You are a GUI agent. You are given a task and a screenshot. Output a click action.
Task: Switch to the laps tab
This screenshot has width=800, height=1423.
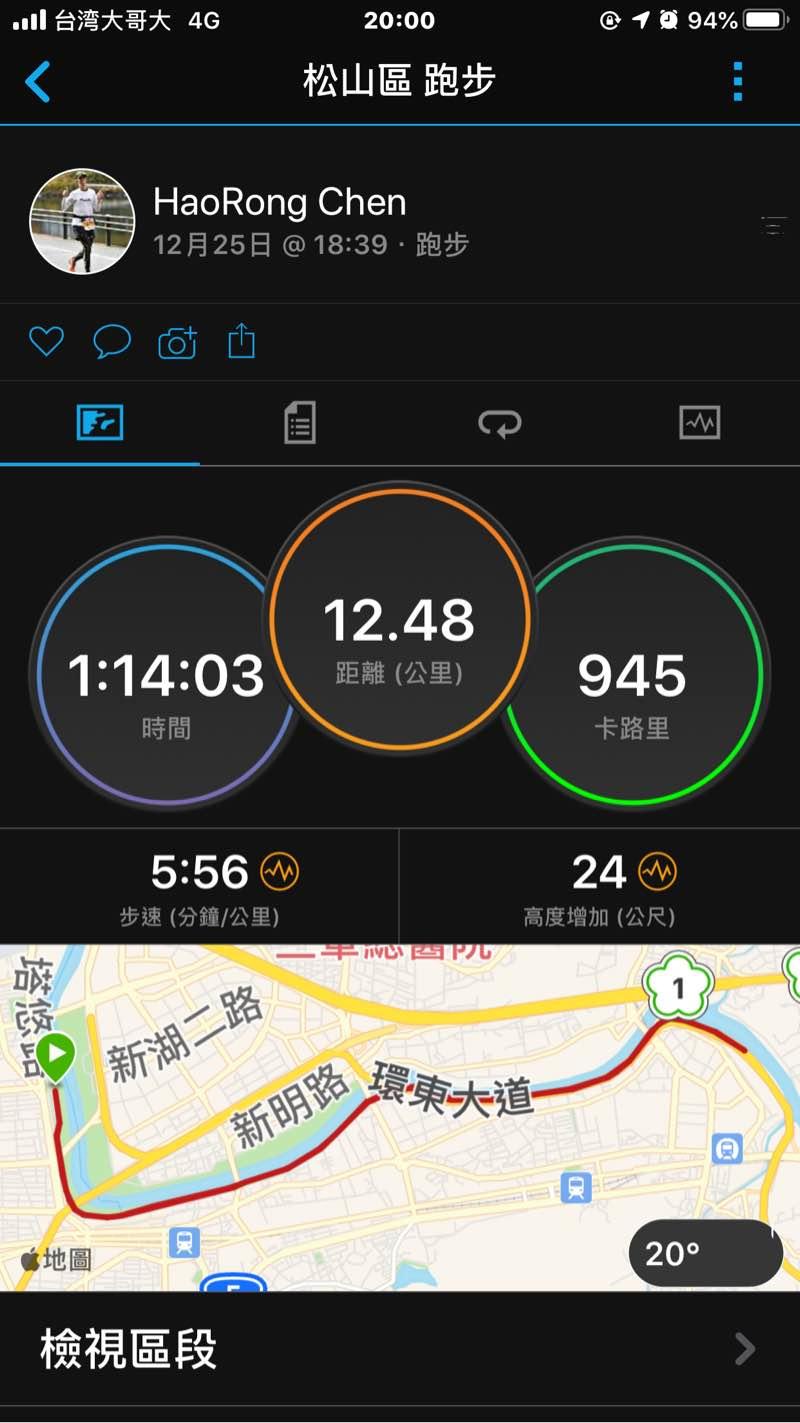(499, 424)
